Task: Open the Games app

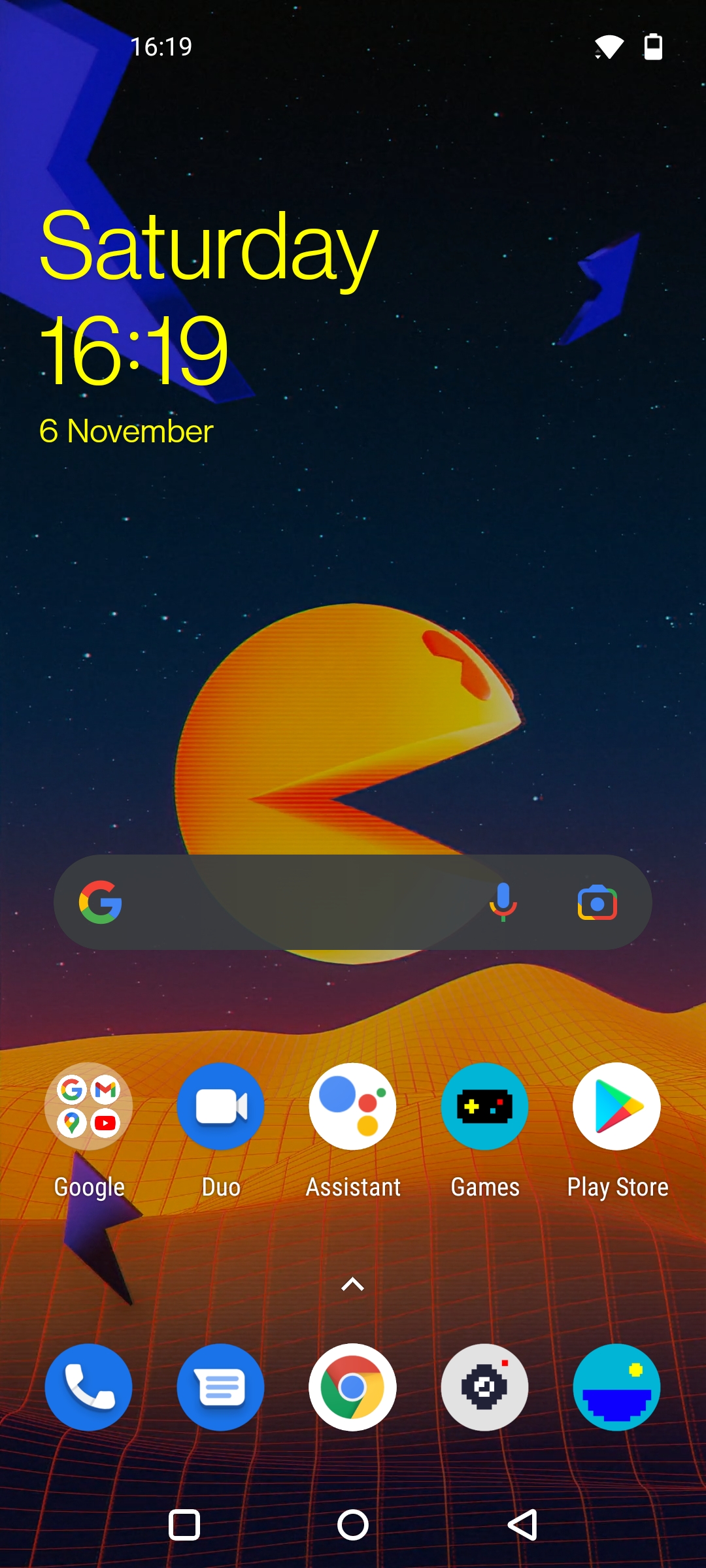Action: click(x=485, y=1106)
